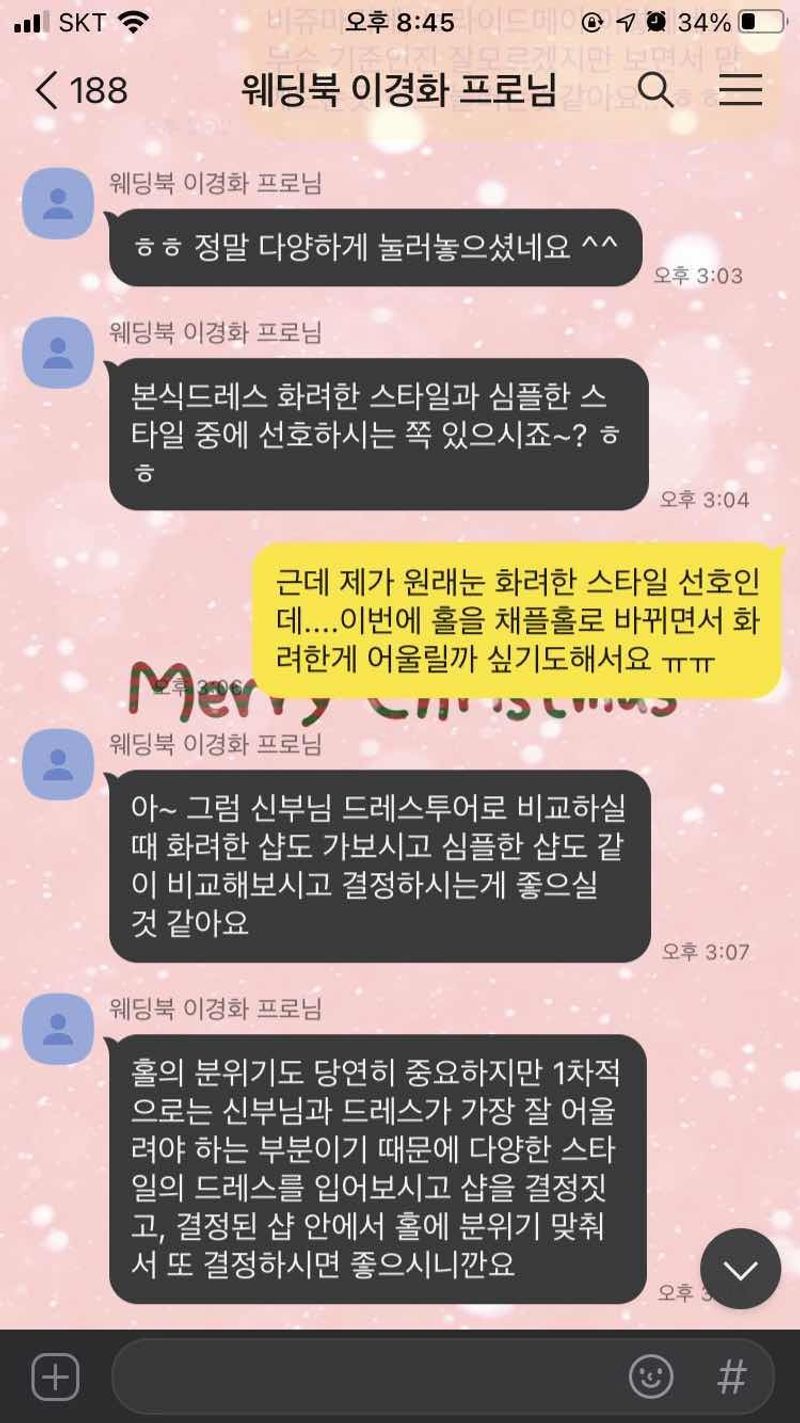The width and height of the screenshot is (800, 1423).
Task: Jump to the latest message
Action: point(740,1269)
